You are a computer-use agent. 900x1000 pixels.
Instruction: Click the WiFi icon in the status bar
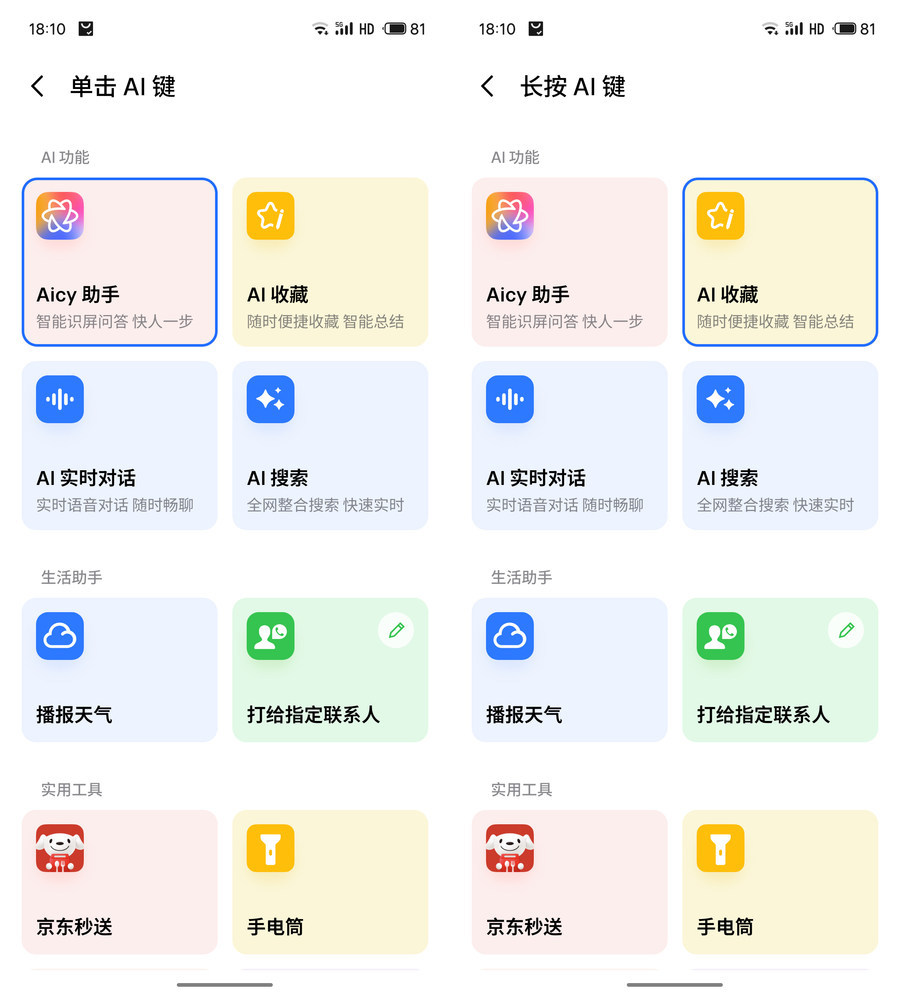[318, 28]
